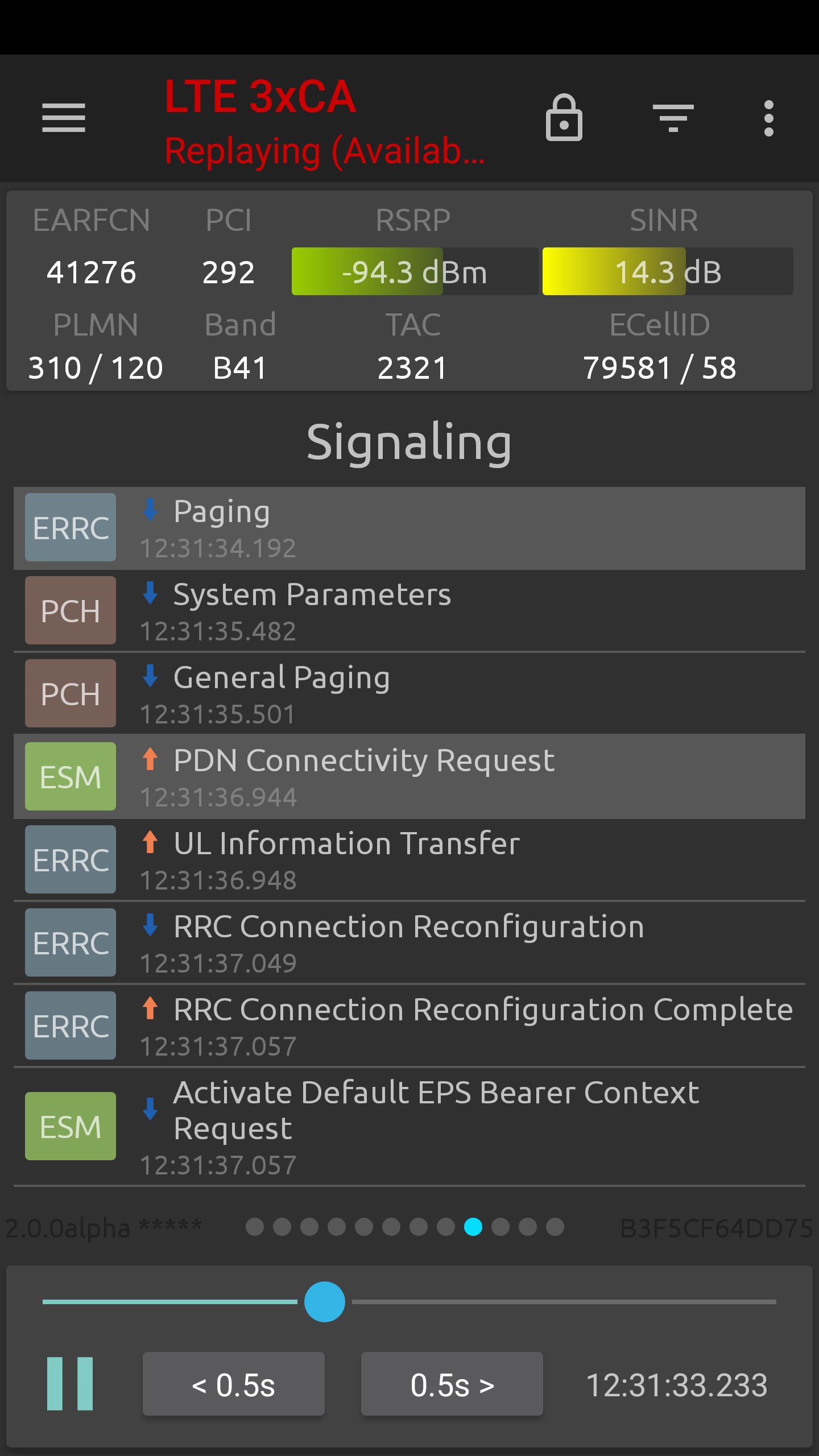Step forward with 0.5s > button
The image size is (819, 1456).
(452, 1384)
